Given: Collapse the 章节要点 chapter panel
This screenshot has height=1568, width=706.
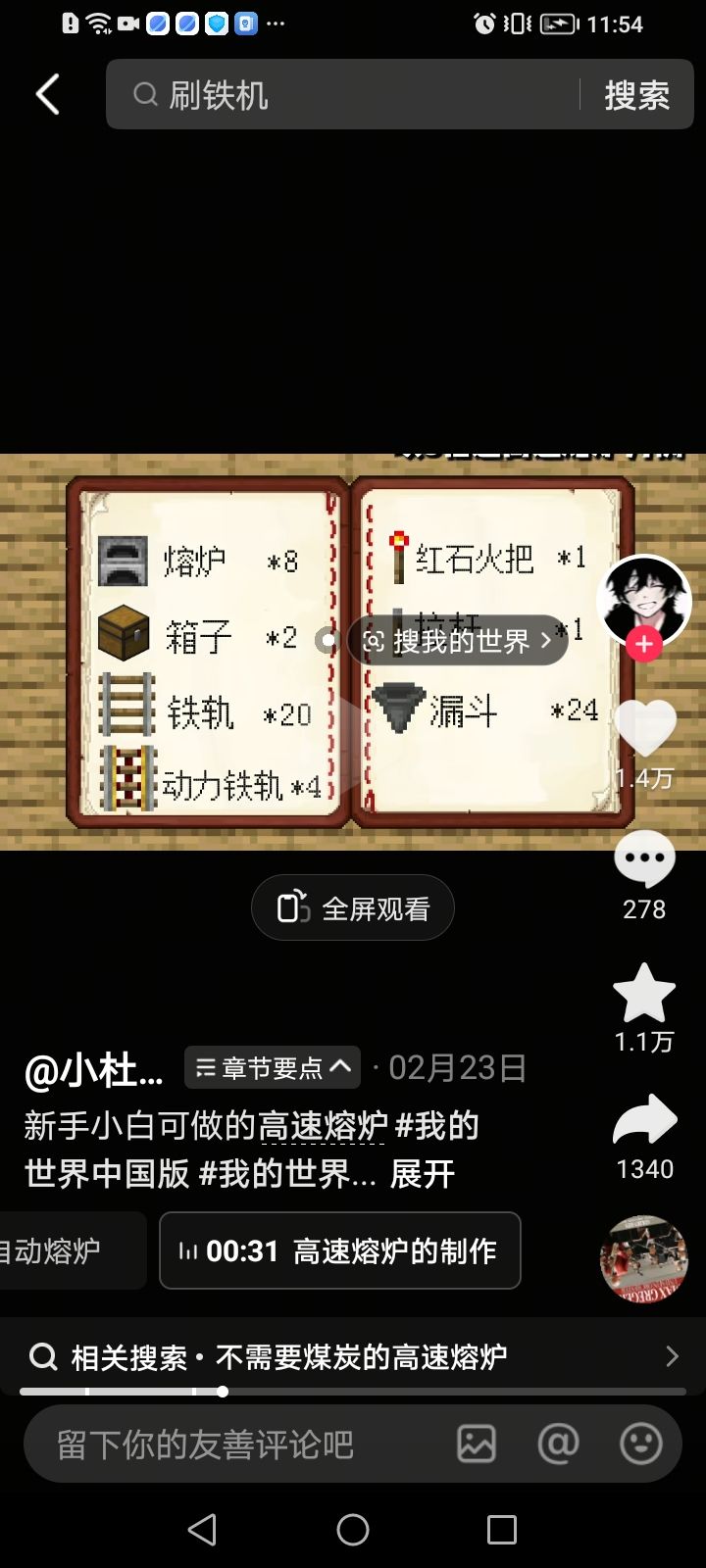Looking at the screenshot, I should 272,1068.
